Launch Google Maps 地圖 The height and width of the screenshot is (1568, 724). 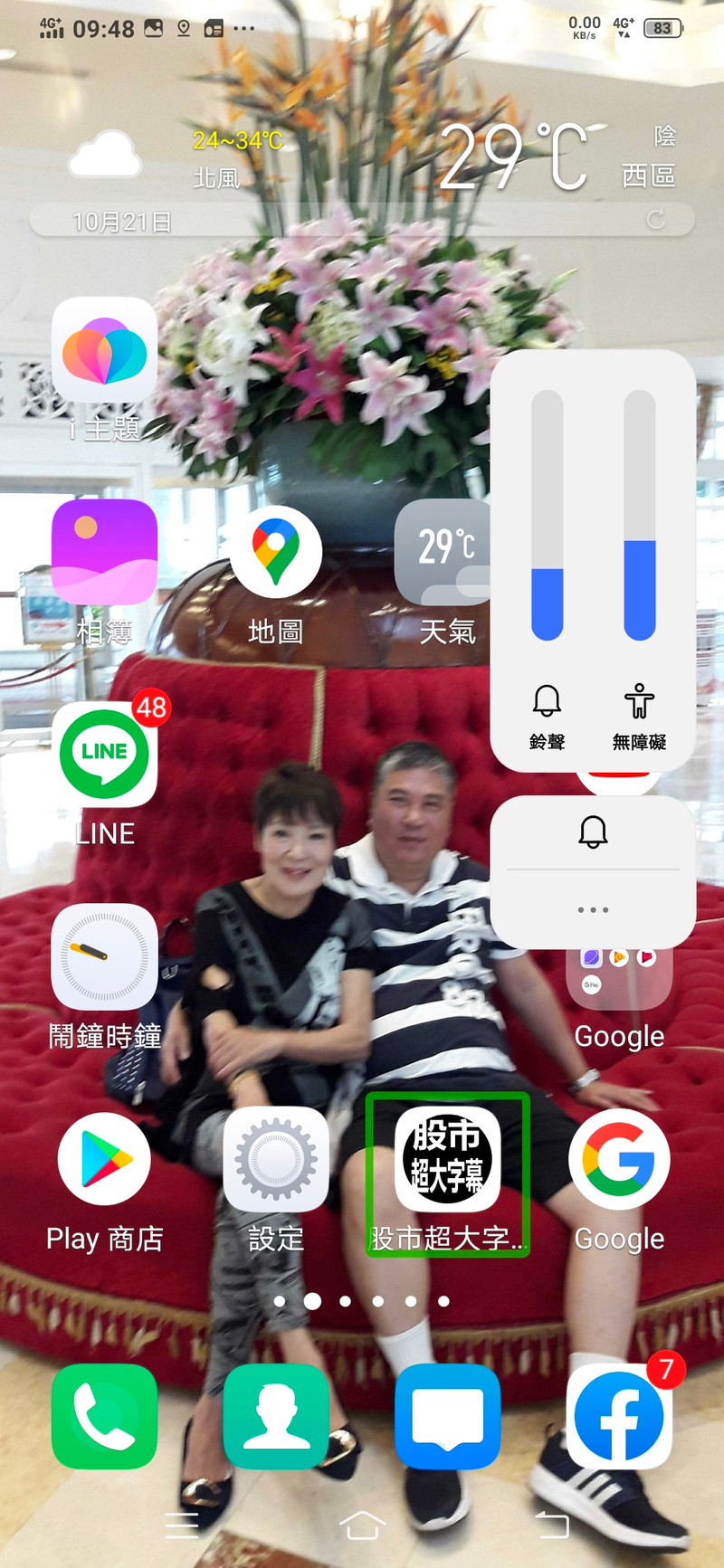(x=276, y=552)
